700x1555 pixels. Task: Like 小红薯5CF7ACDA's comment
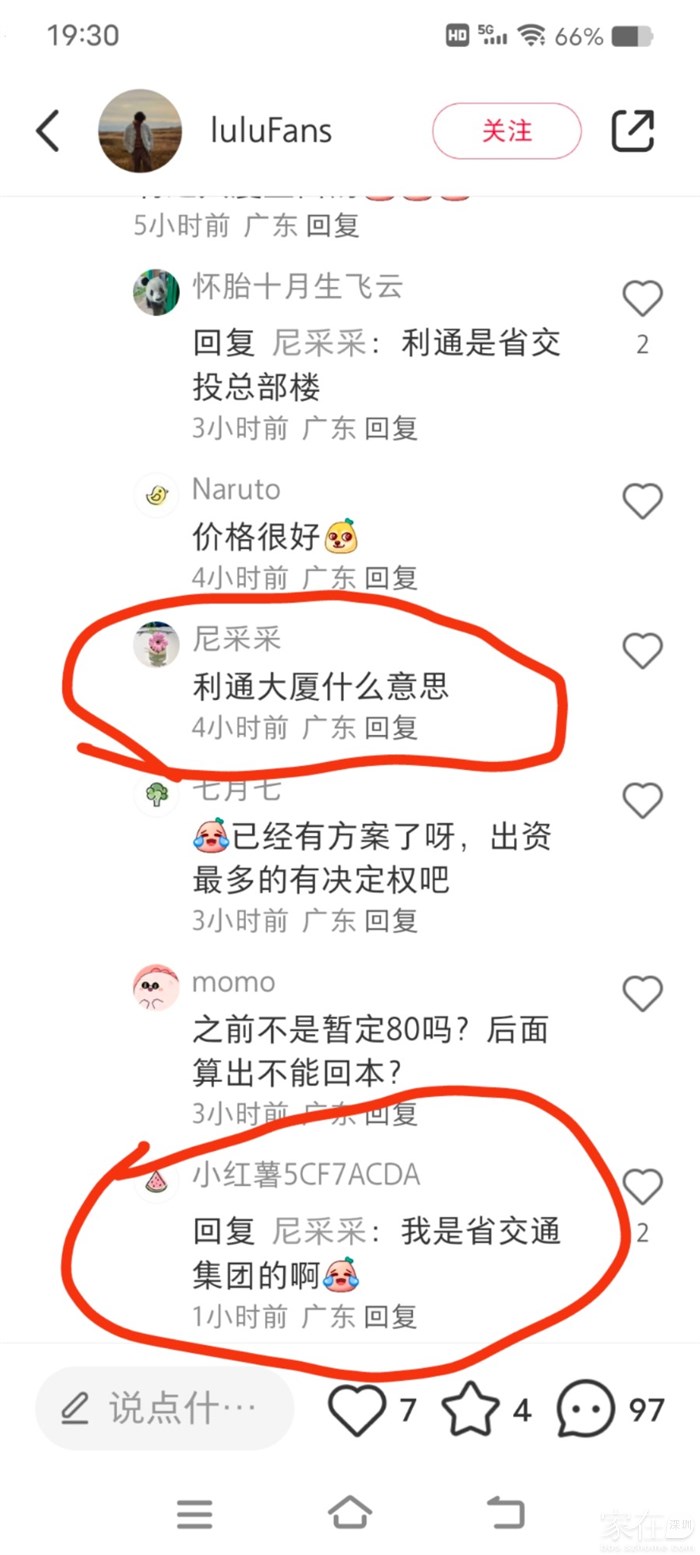642,1187
